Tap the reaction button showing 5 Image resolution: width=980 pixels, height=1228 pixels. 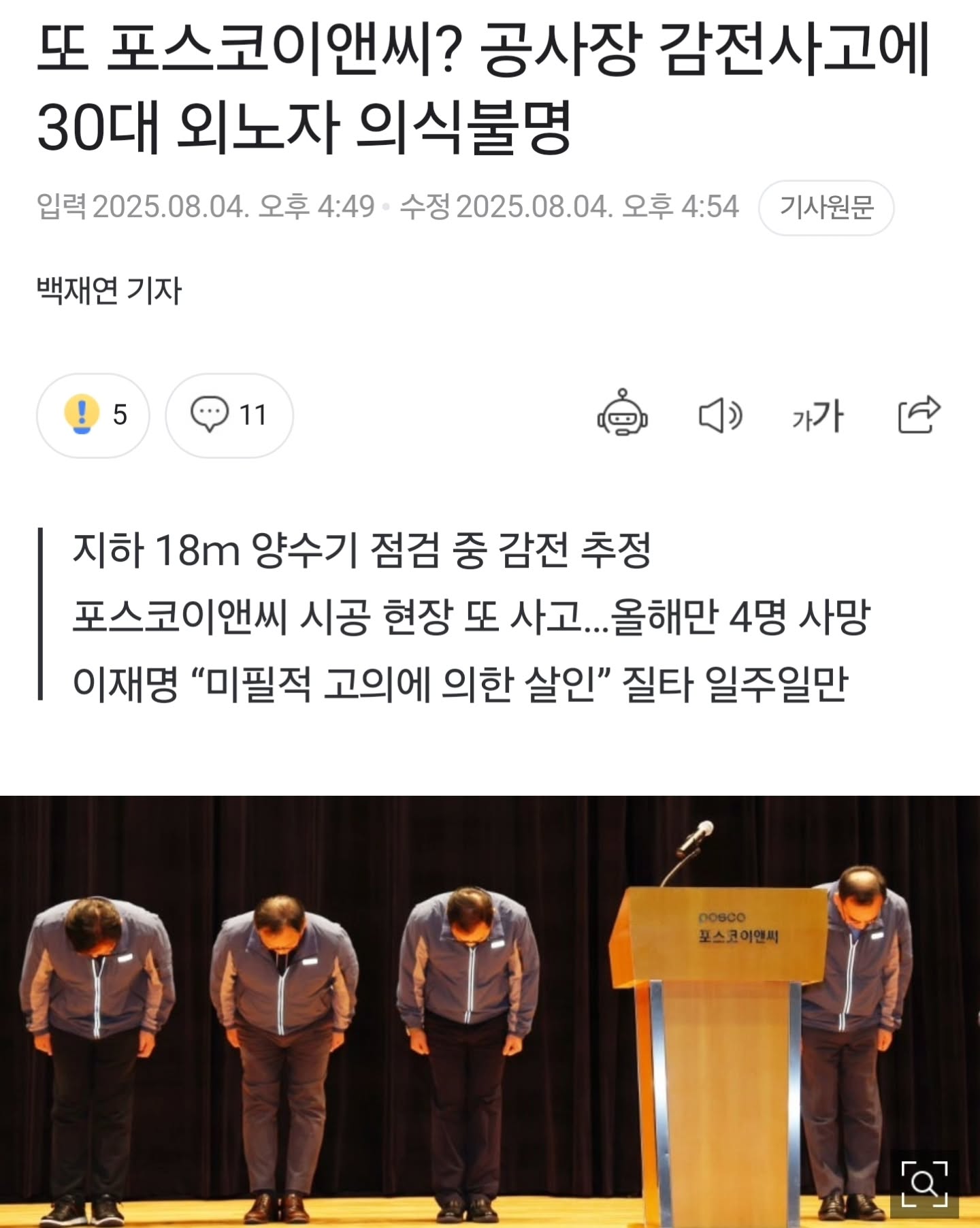tap(93, 415)
